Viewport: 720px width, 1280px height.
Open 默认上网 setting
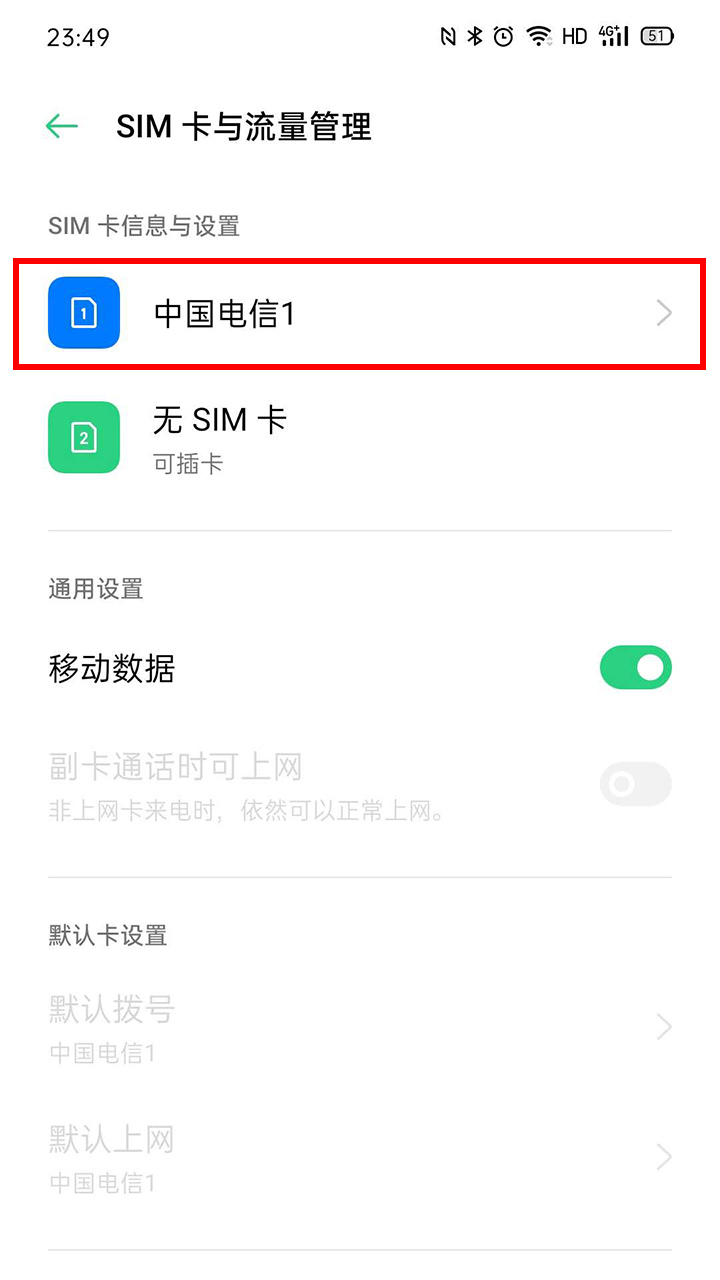(x=360, y=1157)
